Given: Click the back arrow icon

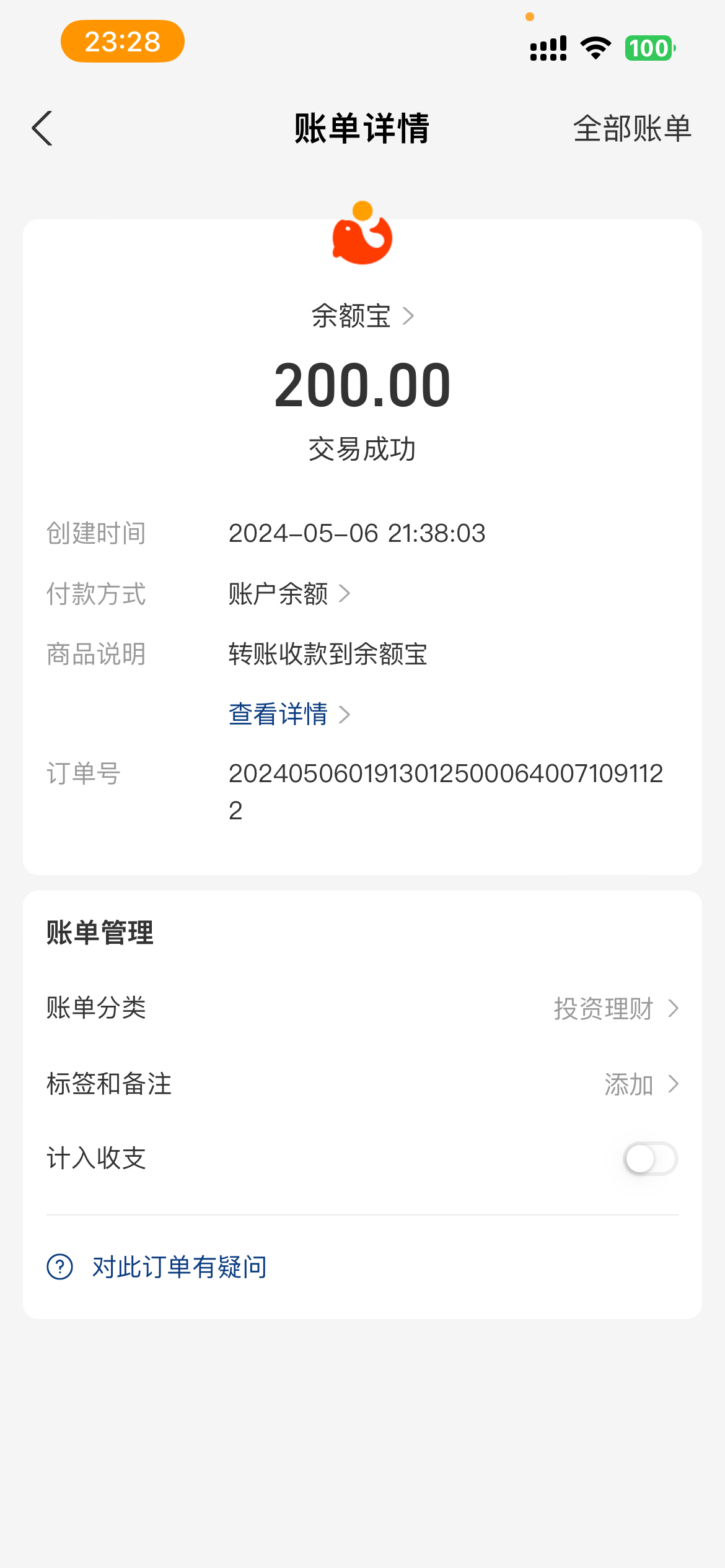Looking at the screenshot, I should pyautogui.click(x=41, y=128).
